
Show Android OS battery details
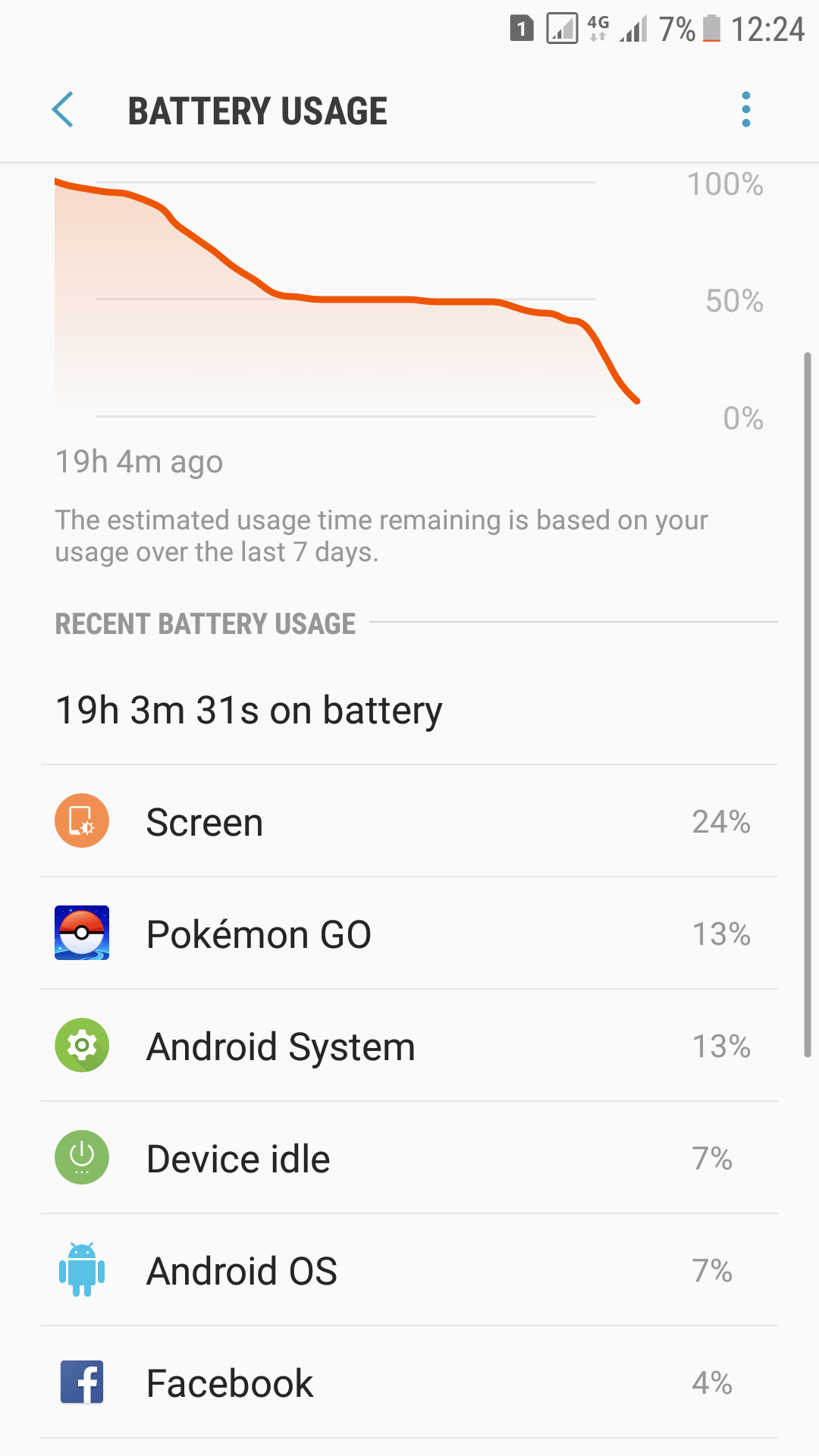point(409,1270)
